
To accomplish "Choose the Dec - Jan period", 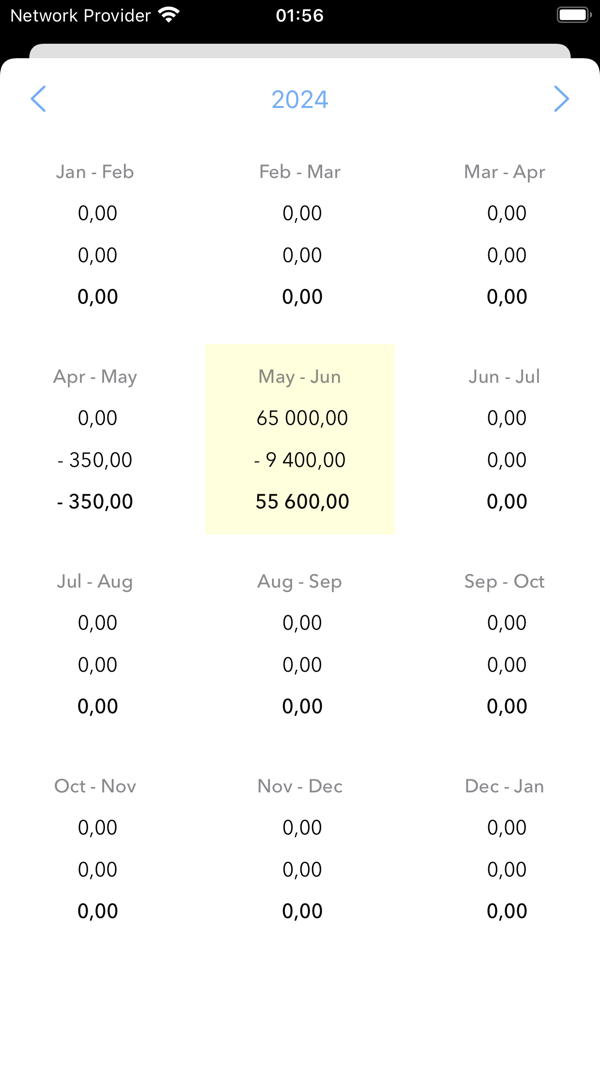I will 505,850.
